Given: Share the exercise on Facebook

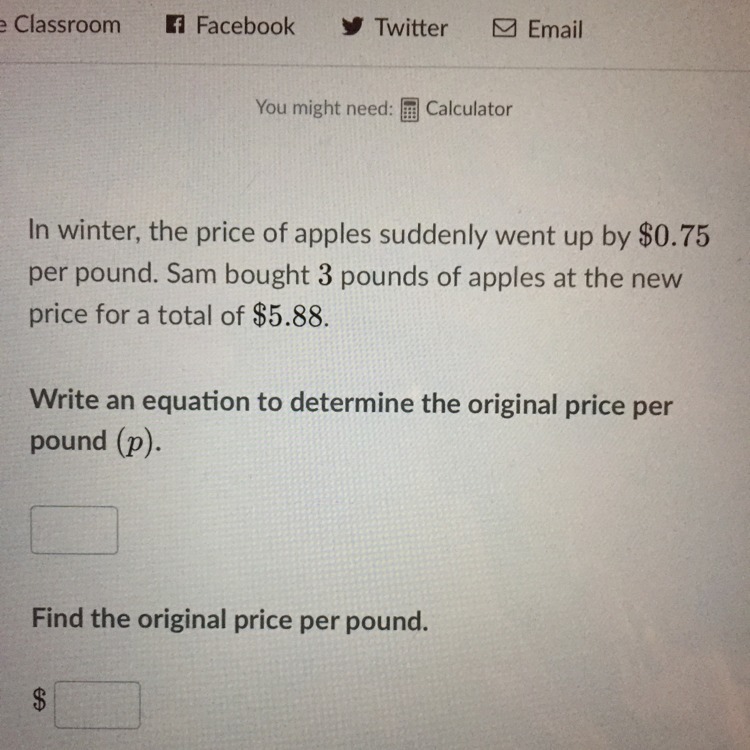Looking at the screenshot, I should click(x=230, y=25).
